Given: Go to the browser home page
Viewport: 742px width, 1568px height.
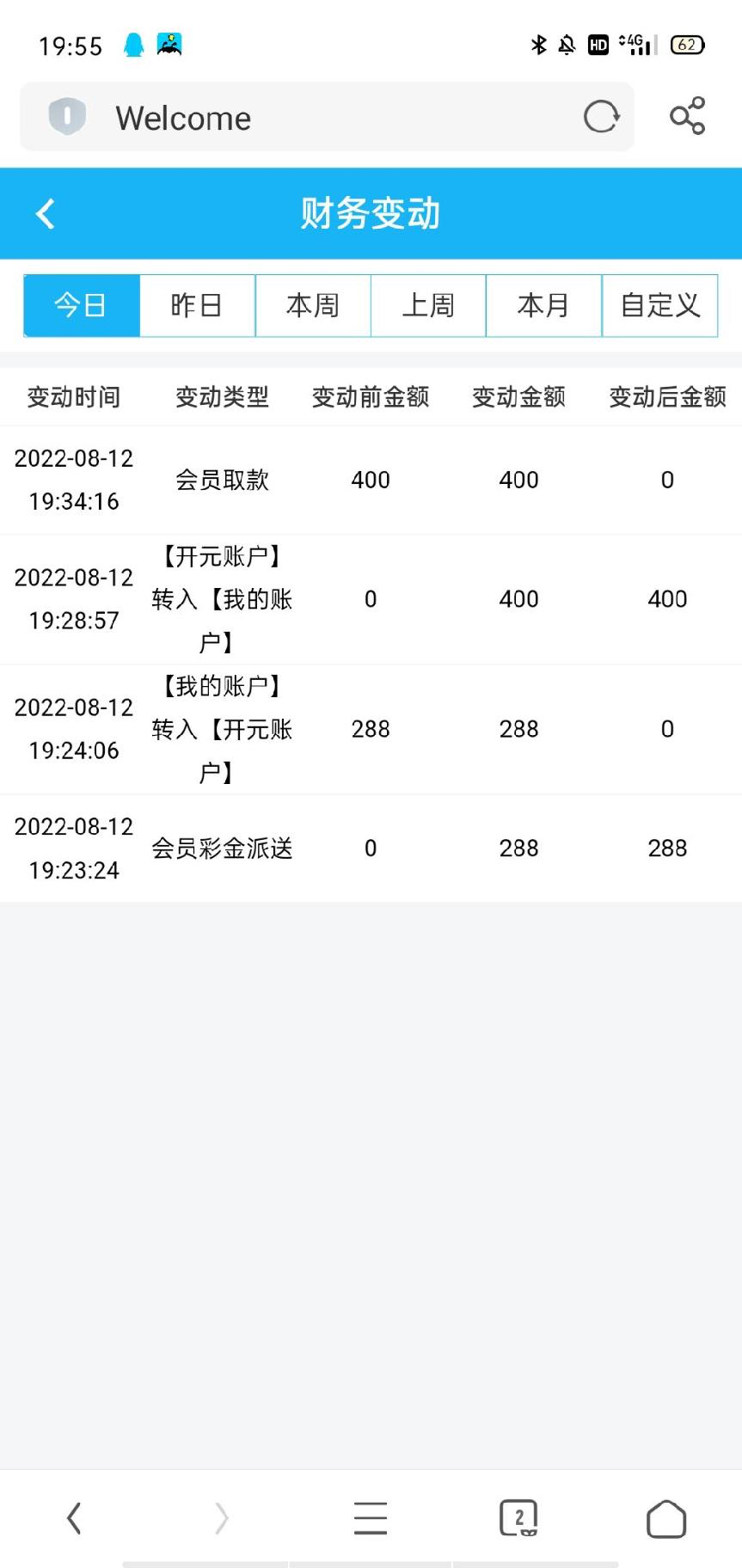Looking at the screenshot, I should point(666,1519).
